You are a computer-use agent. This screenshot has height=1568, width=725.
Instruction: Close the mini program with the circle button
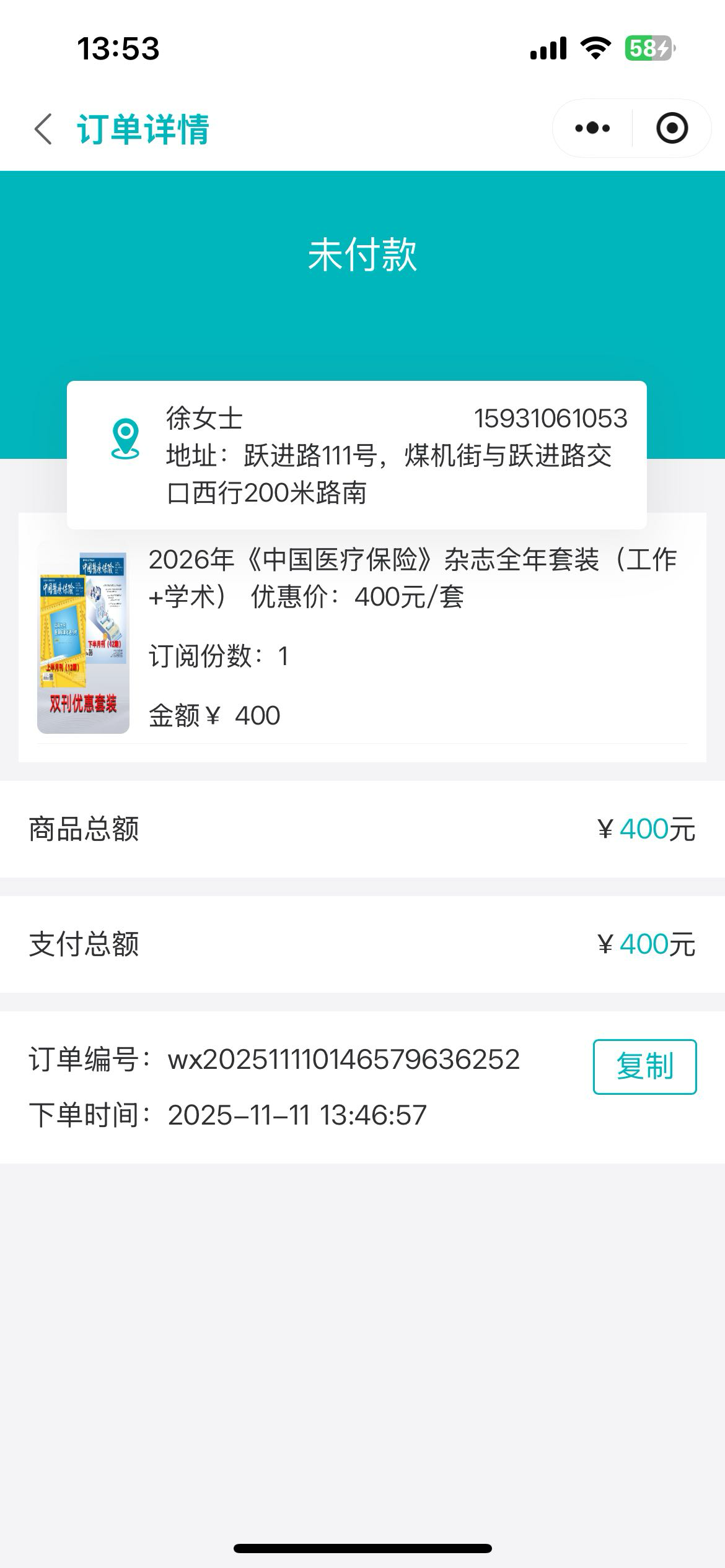672,128
